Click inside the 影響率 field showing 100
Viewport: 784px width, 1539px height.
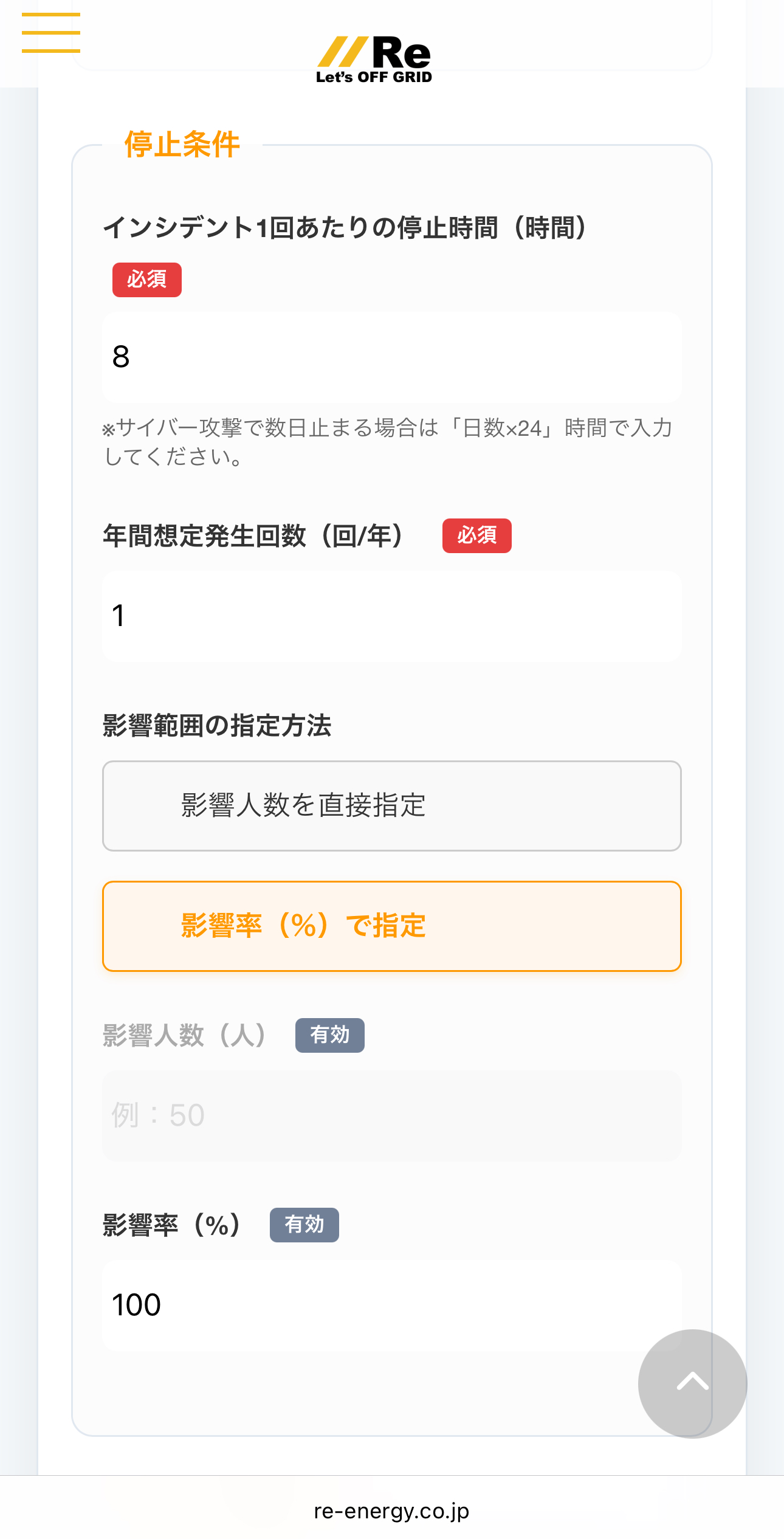pyautogui.click(x=392, y=1306)
